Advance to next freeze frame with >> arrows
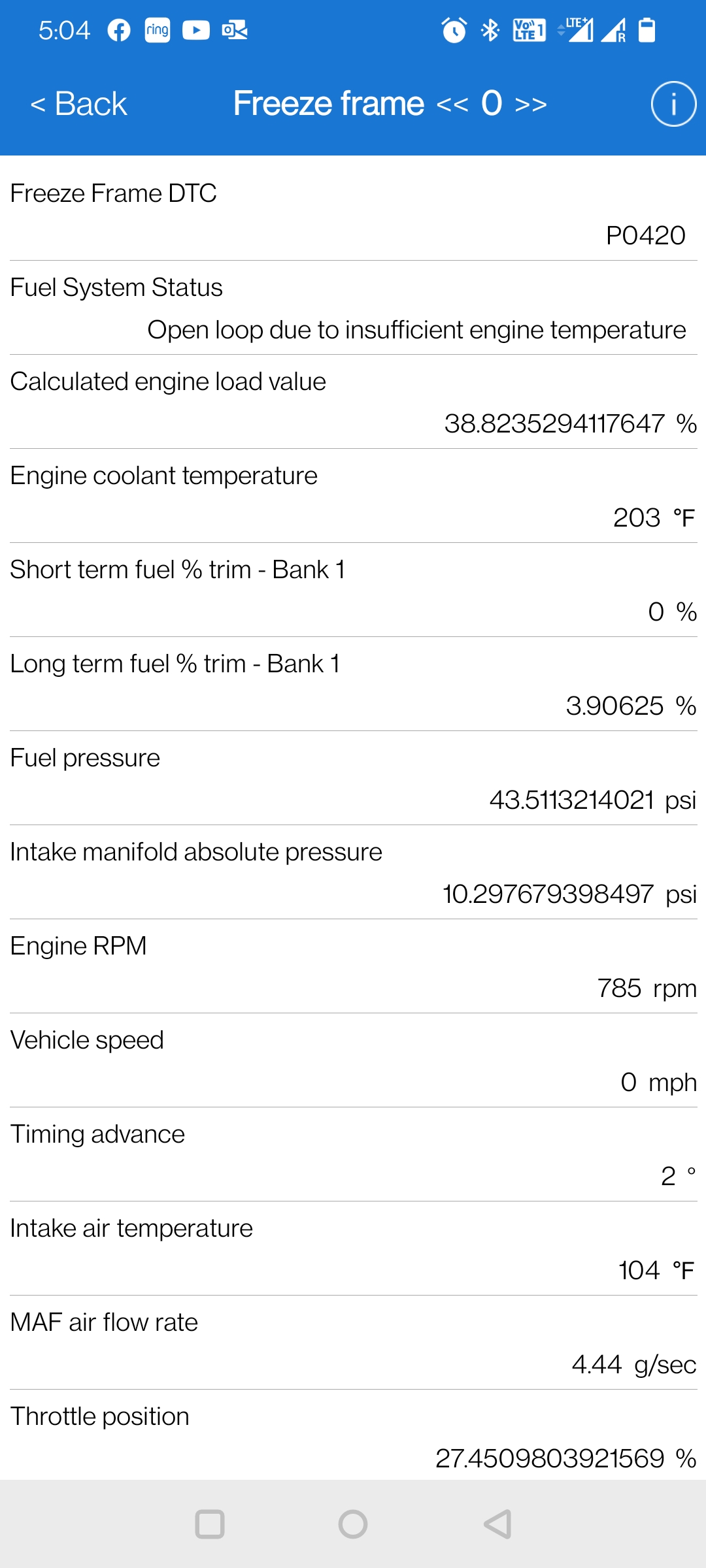This screenshot has height=1568, width=706. (531, 105)
